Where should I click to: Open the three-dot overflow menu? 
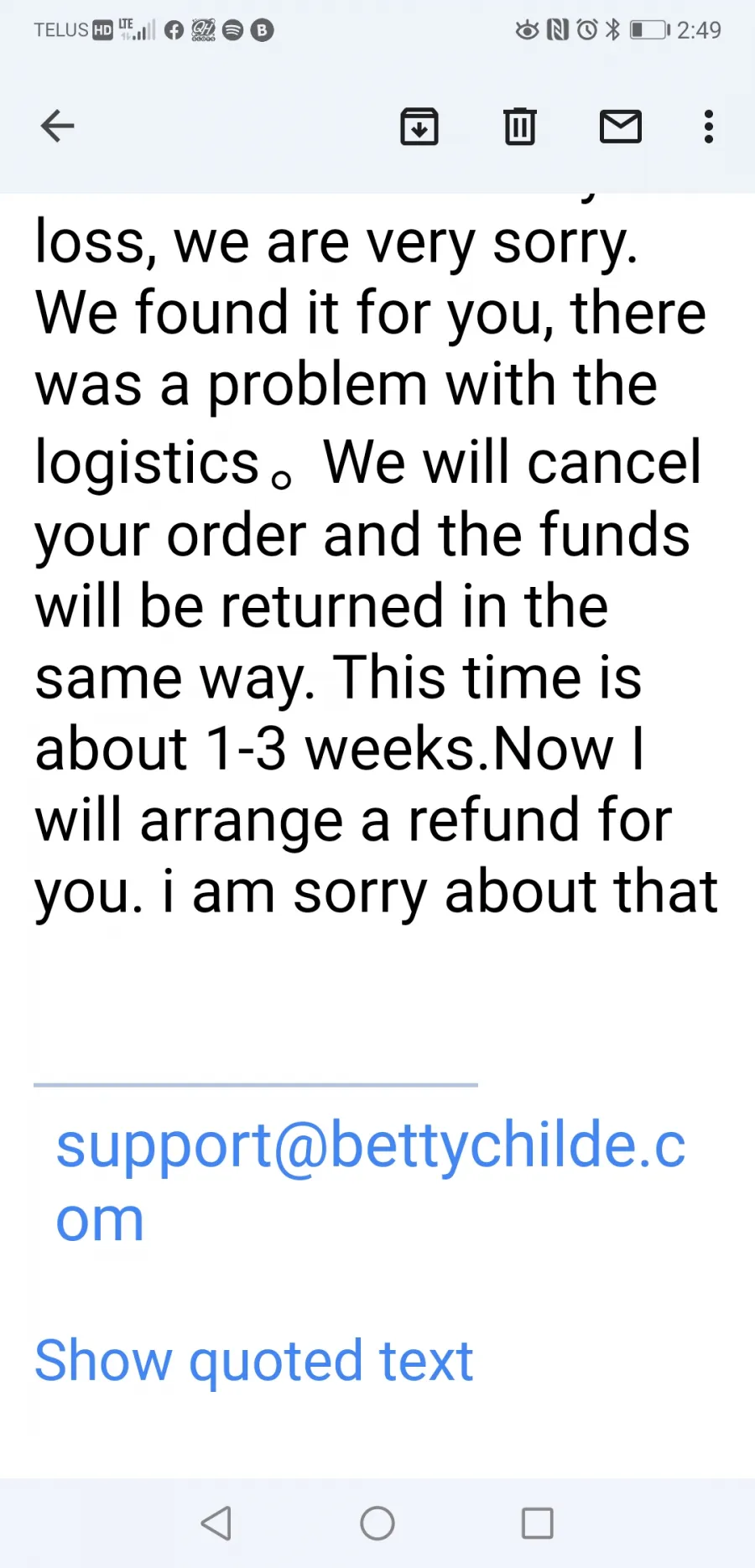point(709,127)
